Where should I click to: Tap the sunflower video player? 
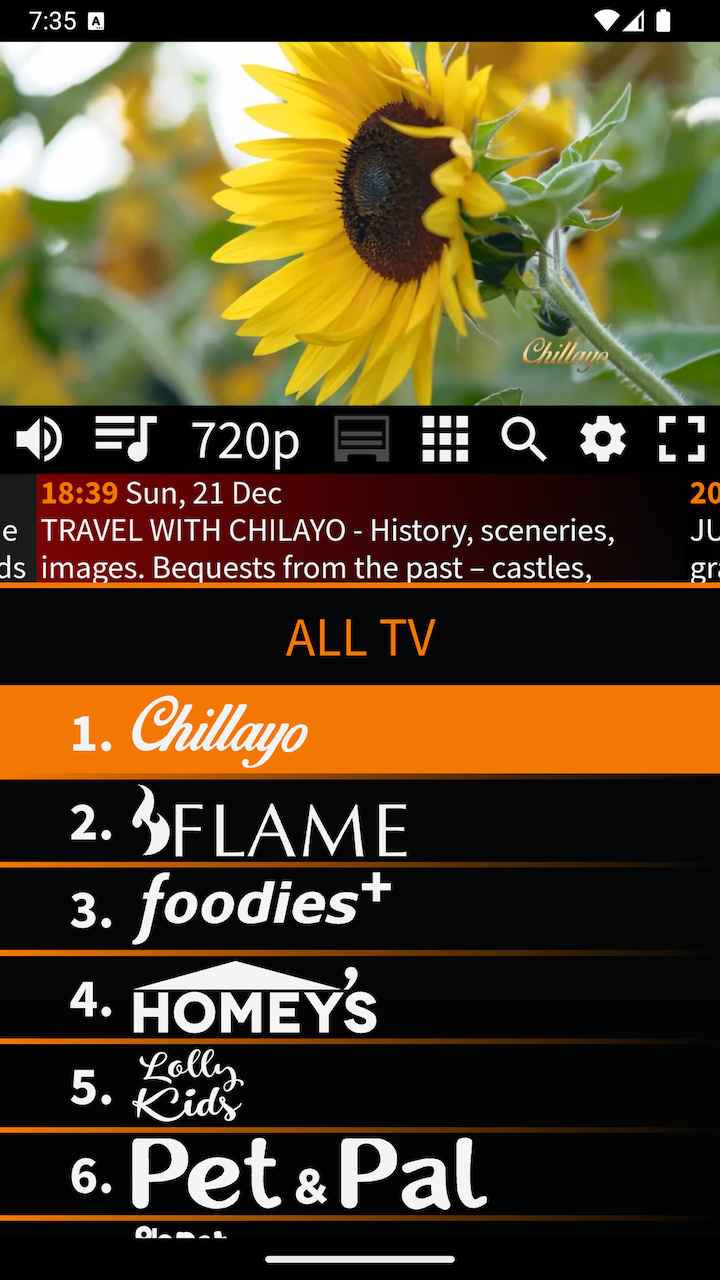click(x=360, y=222)
